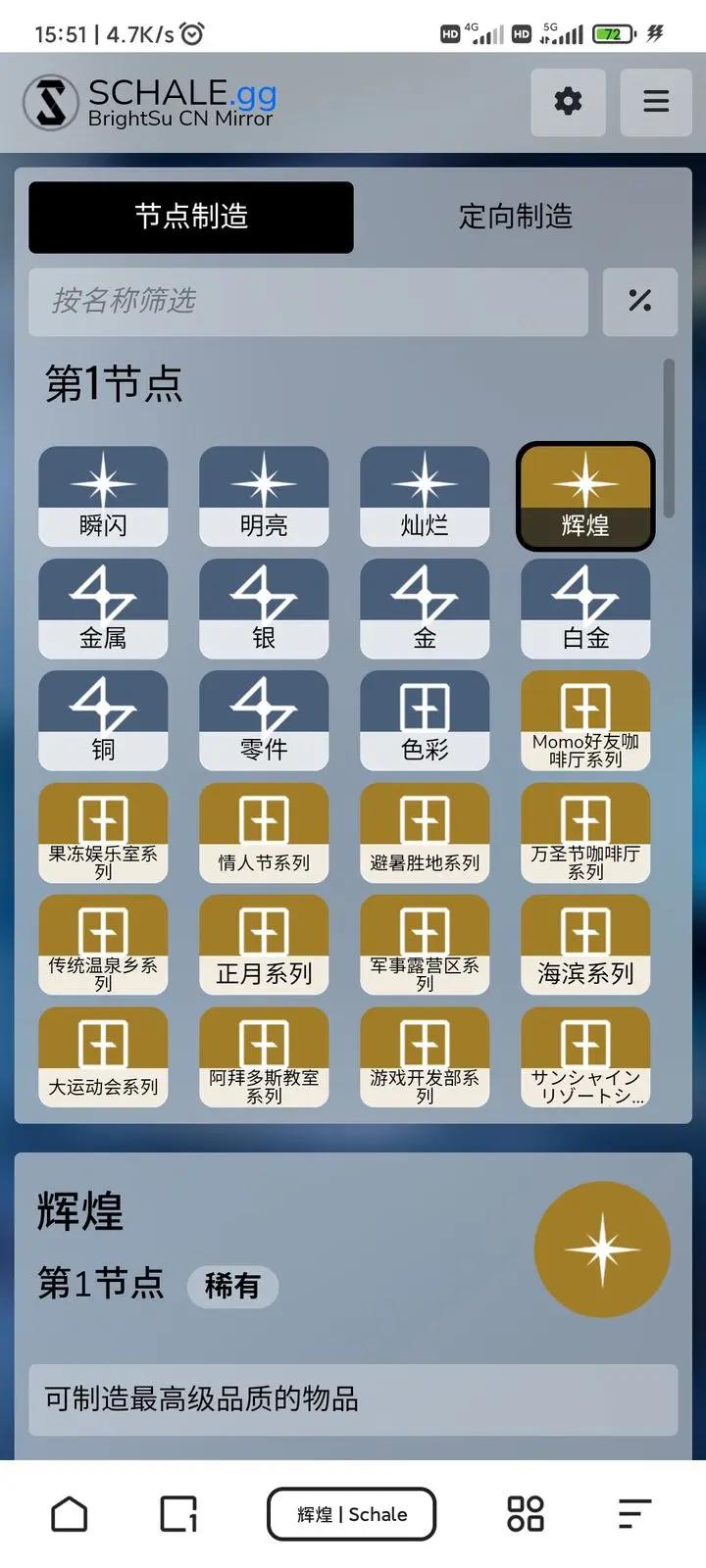Open the 情人节系列 item
Screen dimensions: 706x1568
(264, 832)
